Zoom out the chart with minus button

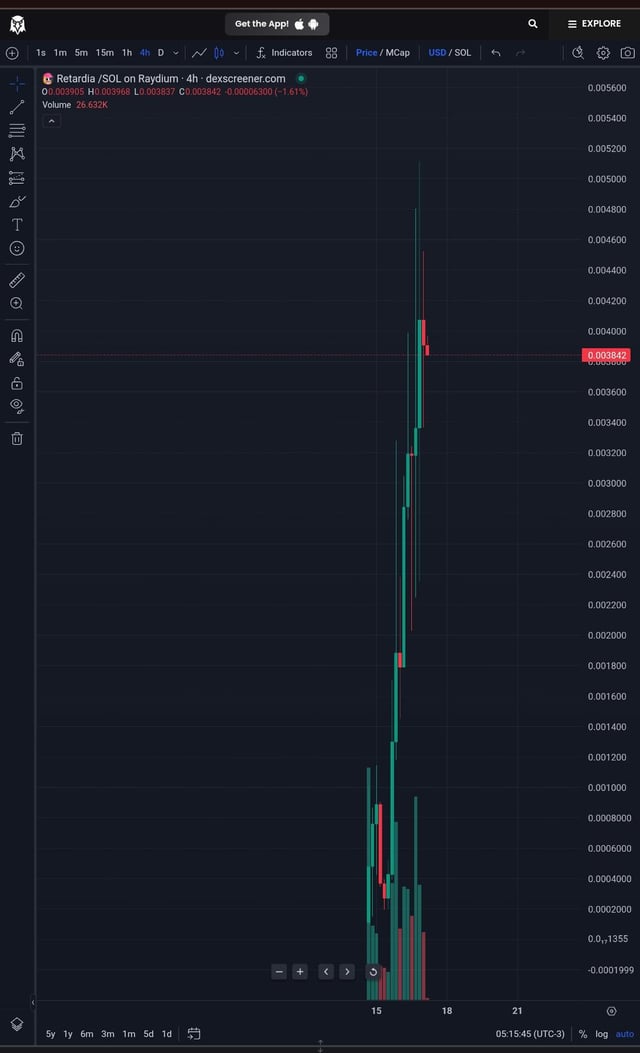click(x=279, y=971)
